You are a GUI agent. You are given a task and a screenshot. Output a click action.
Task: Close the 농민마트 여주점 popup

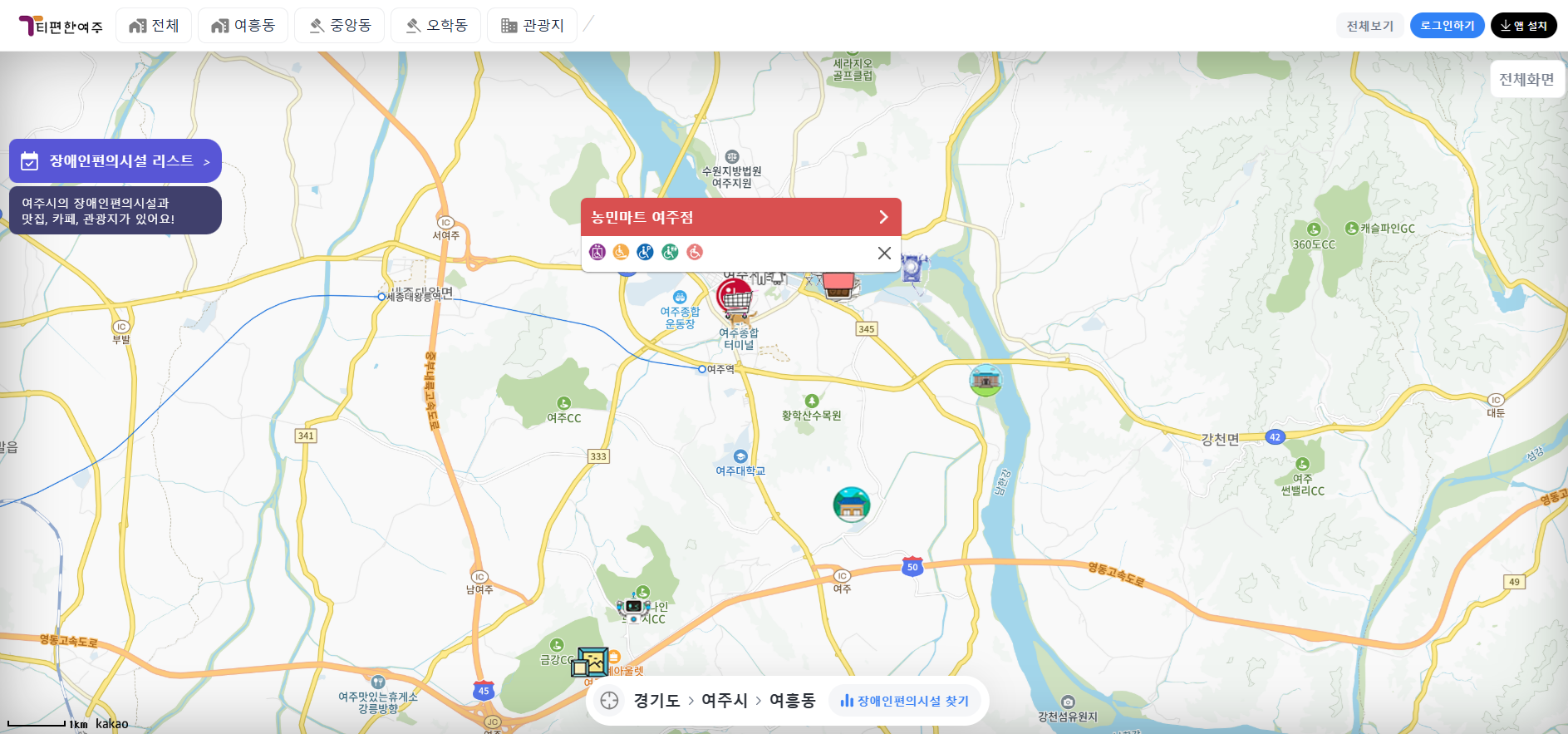[x=884, y=253]
